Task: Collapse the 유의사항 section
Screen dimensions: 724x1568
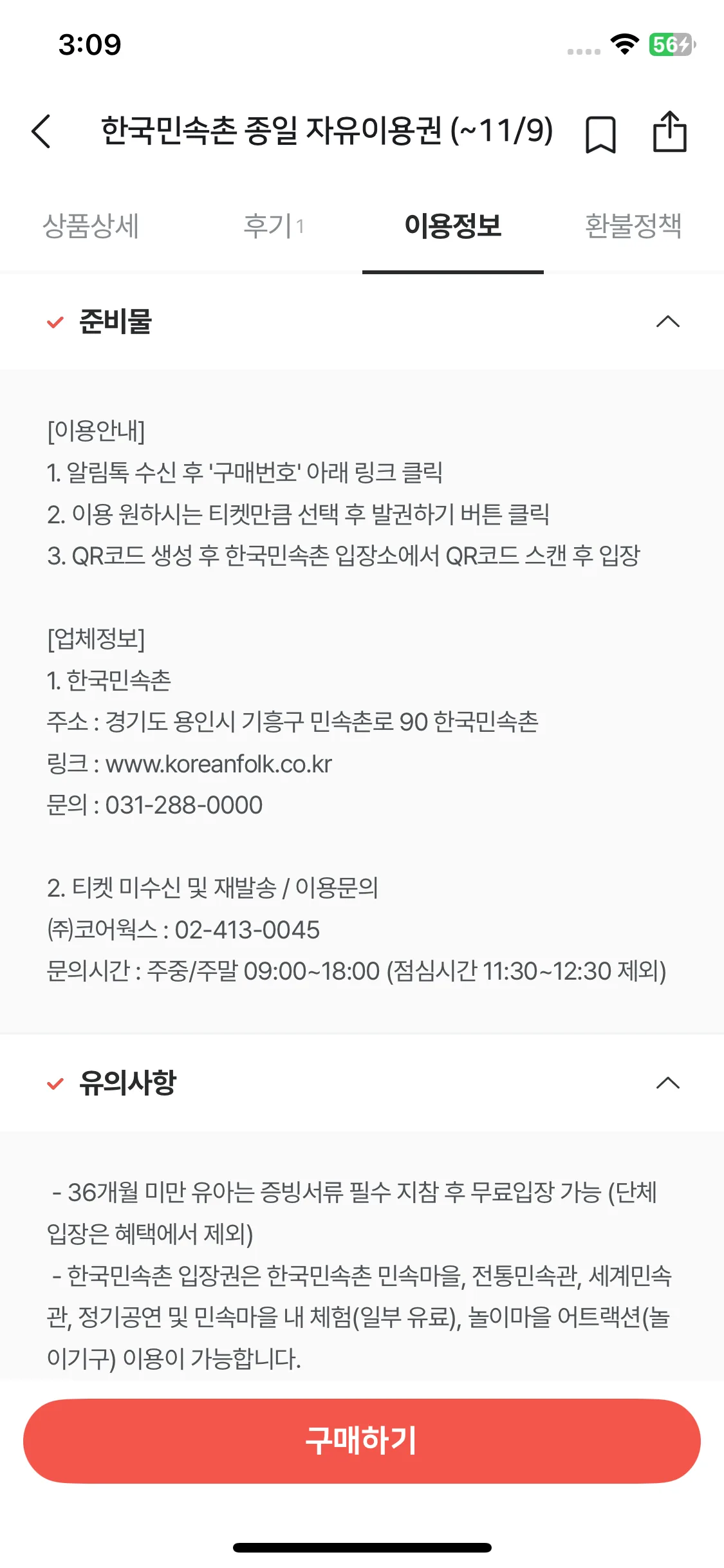Action: tap(667, 1083)
